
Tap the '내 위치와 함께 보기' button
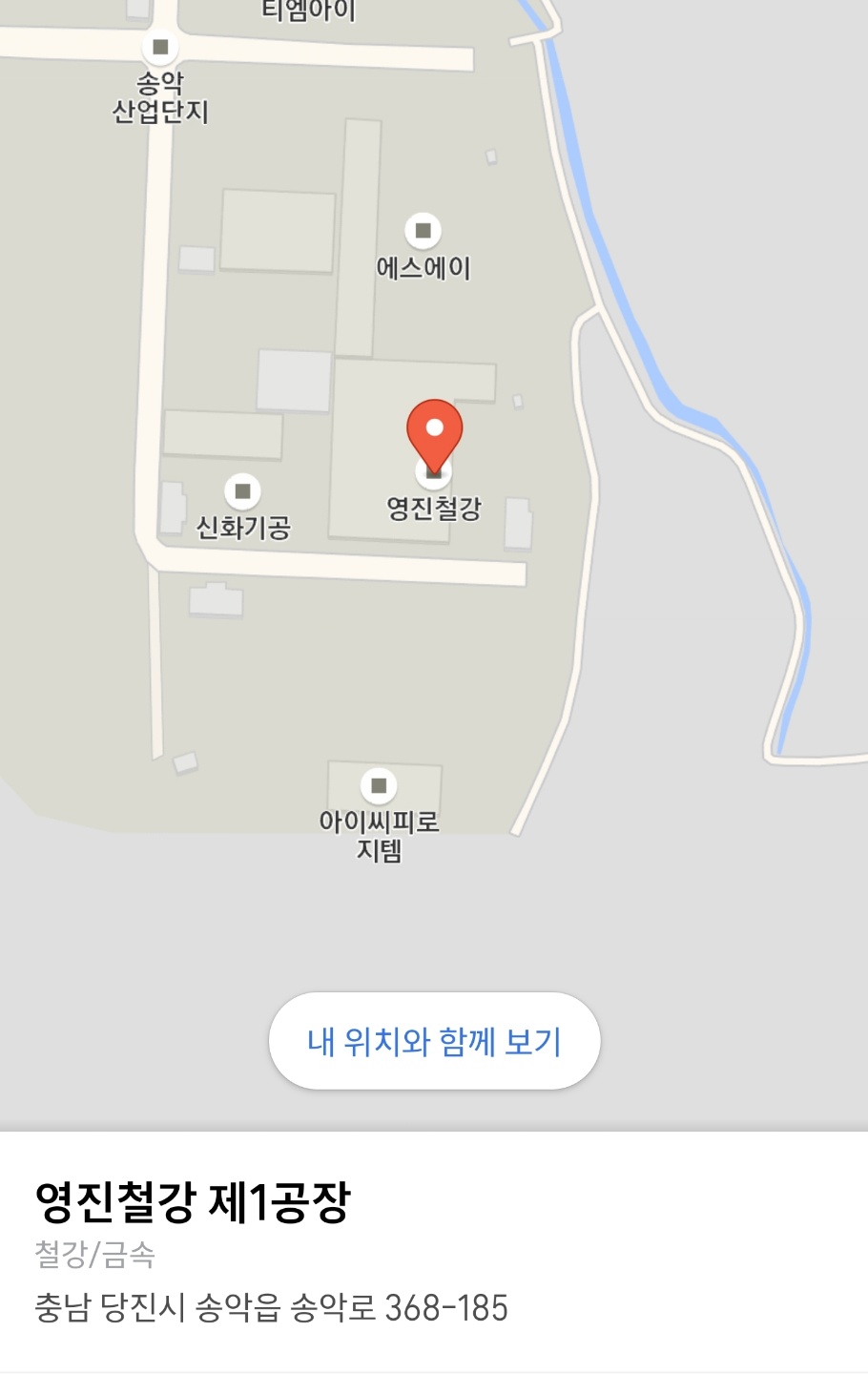coord(434,1041)
